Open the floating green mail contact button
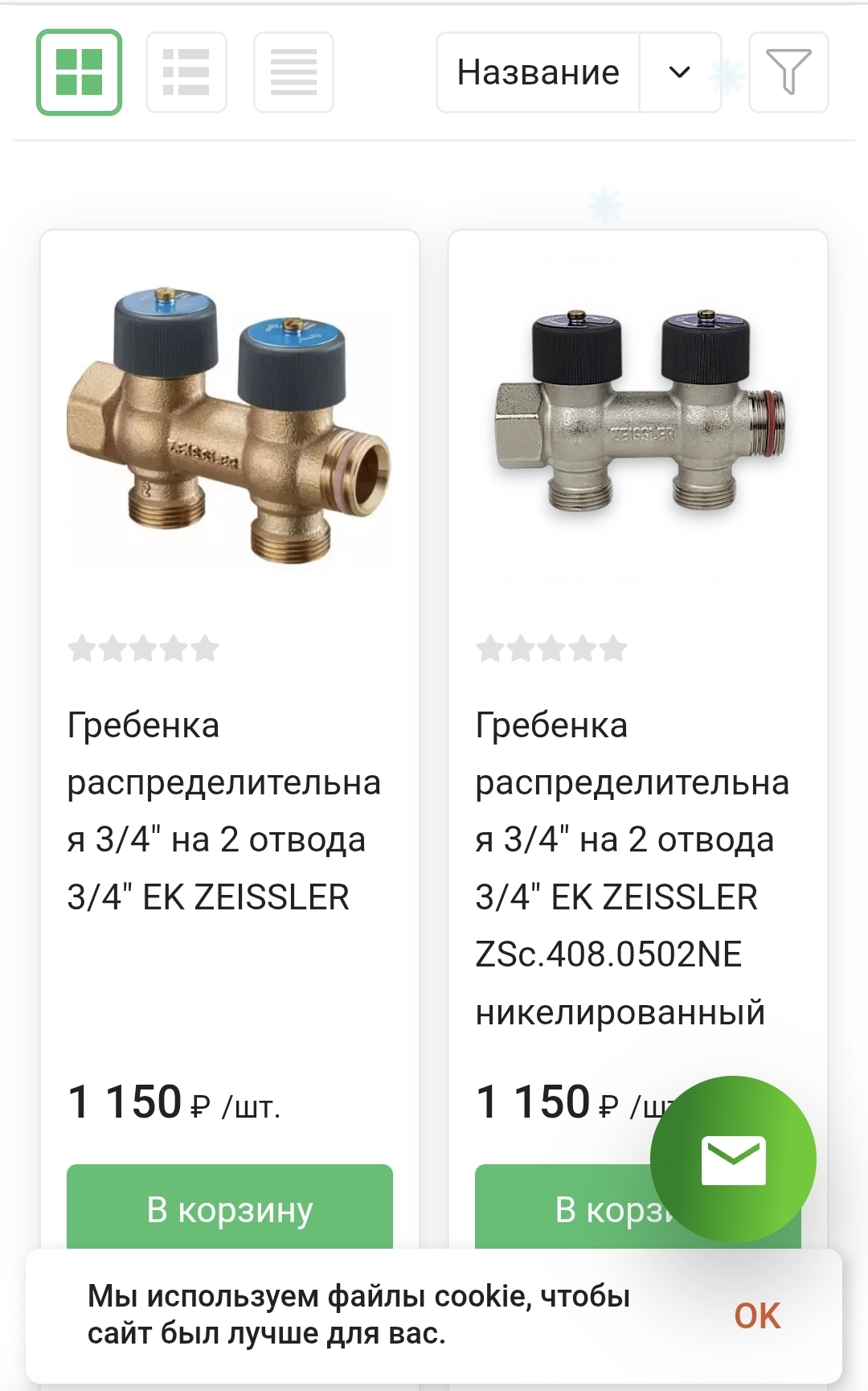The image size is (868, 1391). click(733, 1159)
